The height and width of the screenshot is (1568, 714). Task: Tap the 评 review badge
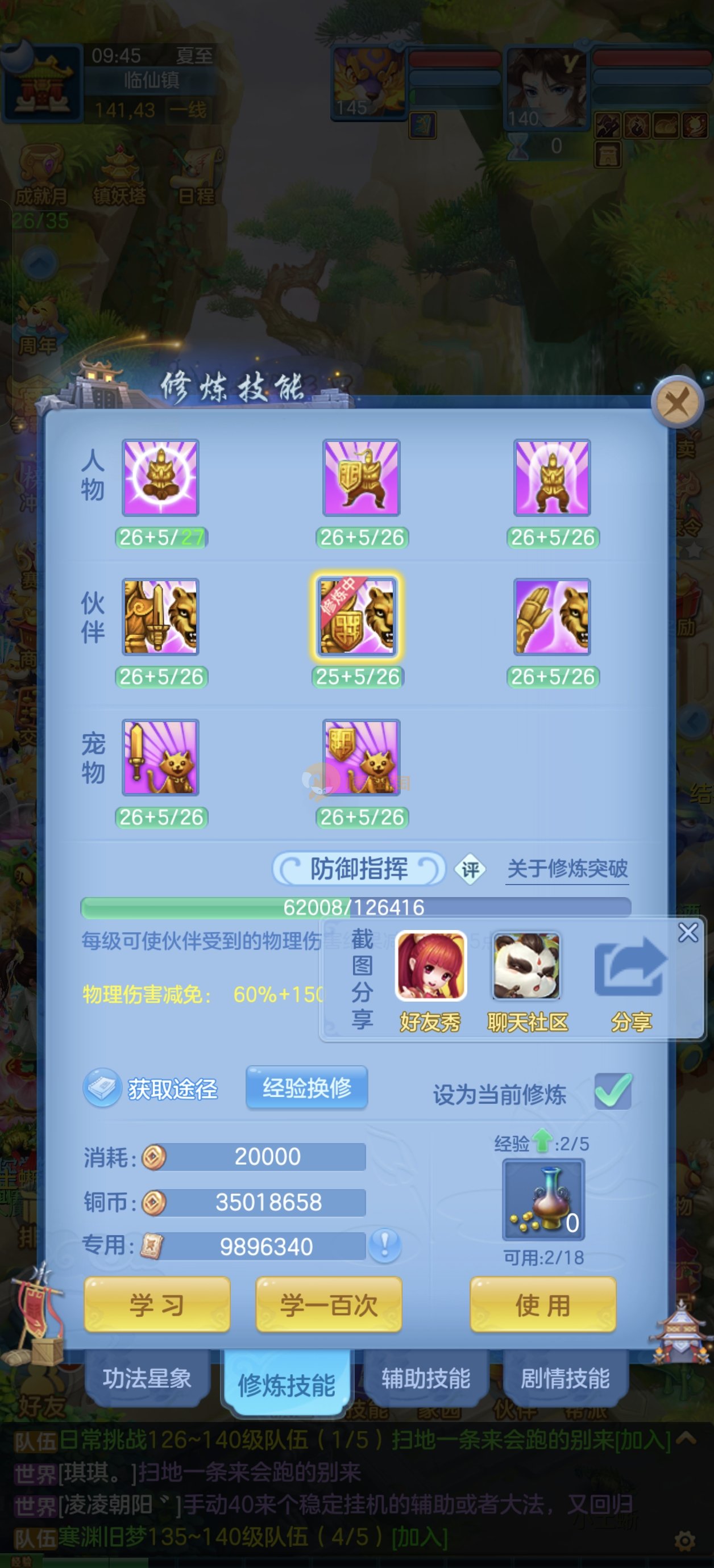pyautogui.click(x=470, y=869)
